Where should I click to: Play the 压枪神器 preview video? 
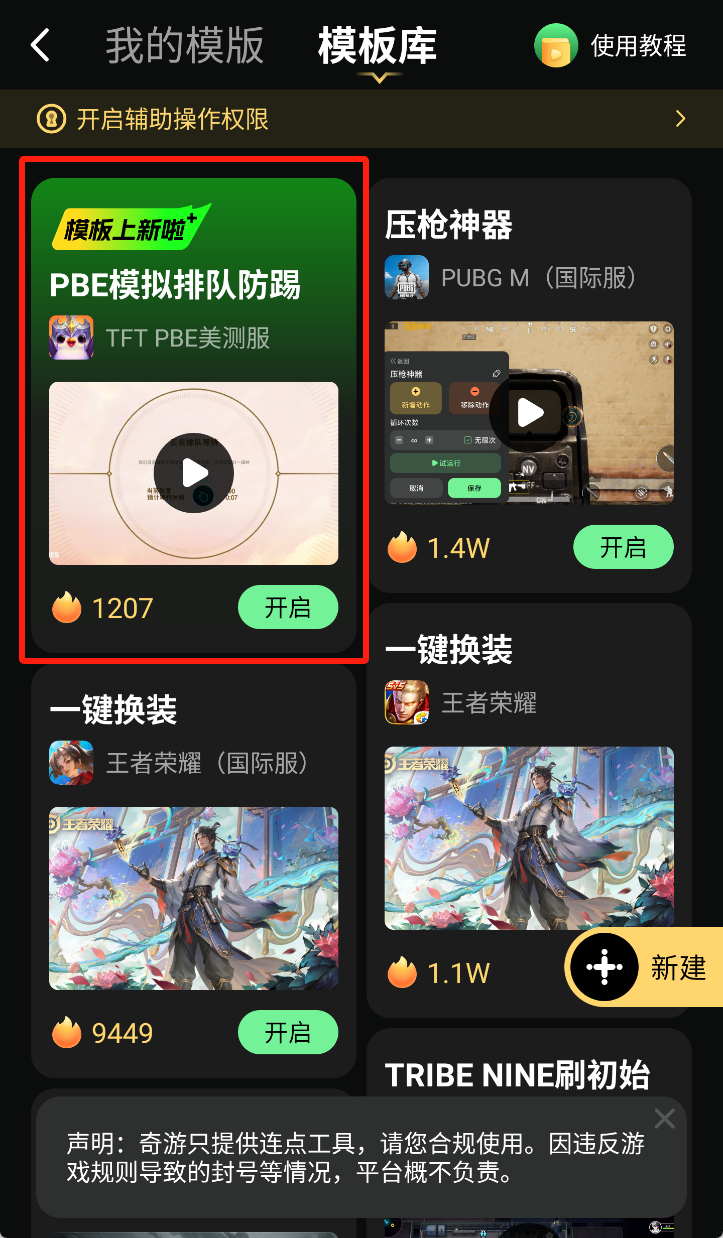[x=530, y=412]
